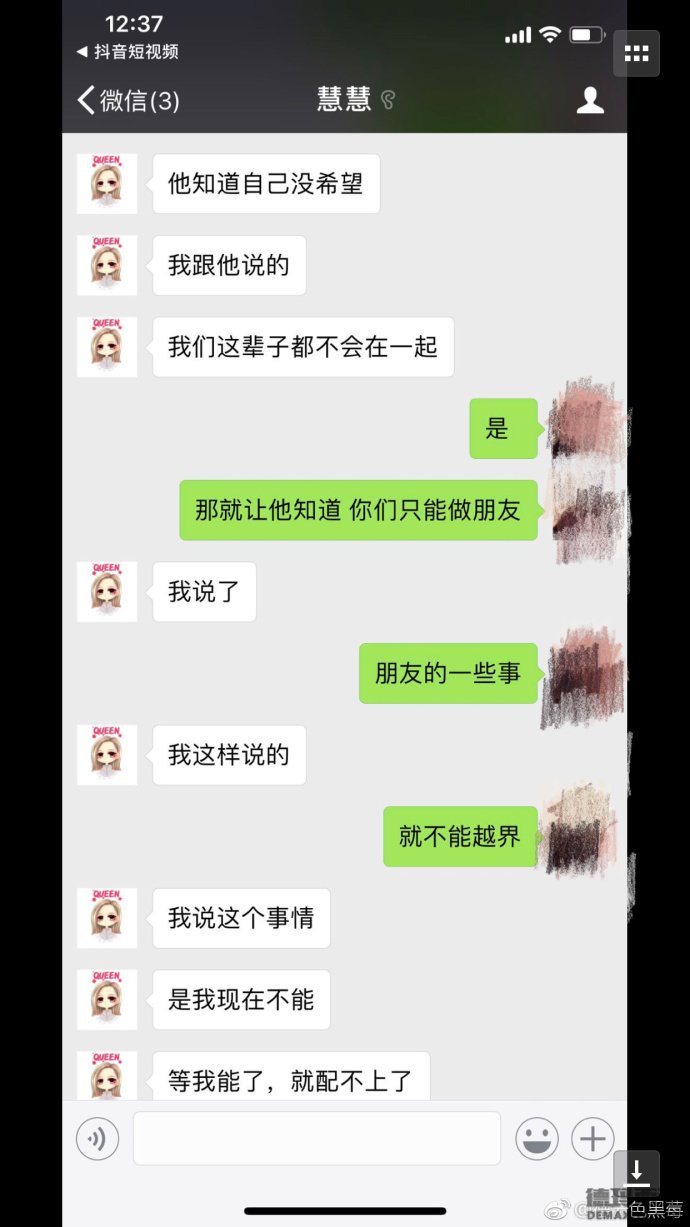Open the grid view icon
690x1227 pixels.
tap(636, 54)
